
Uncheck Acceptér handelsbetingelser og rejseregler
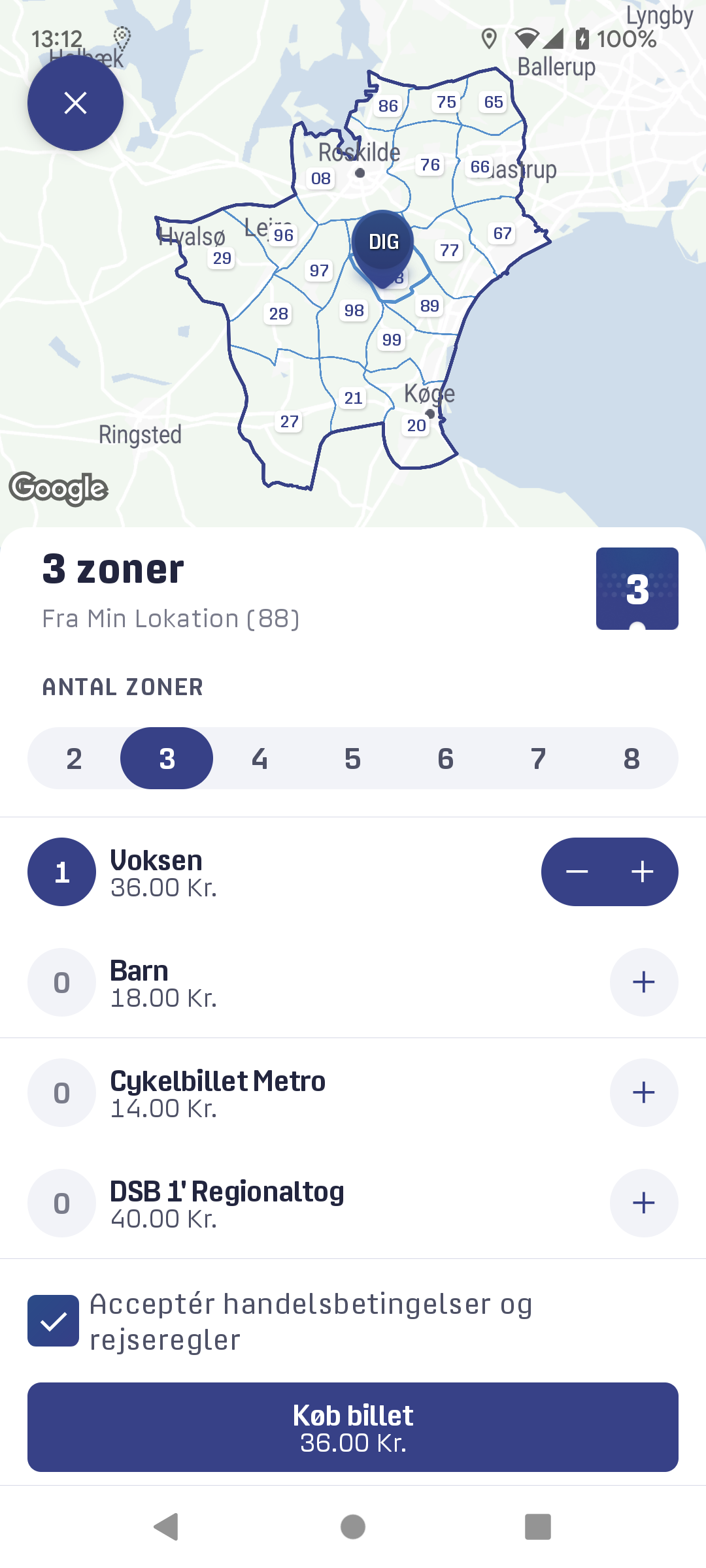pyautogui.click(x=54, y=1321)
